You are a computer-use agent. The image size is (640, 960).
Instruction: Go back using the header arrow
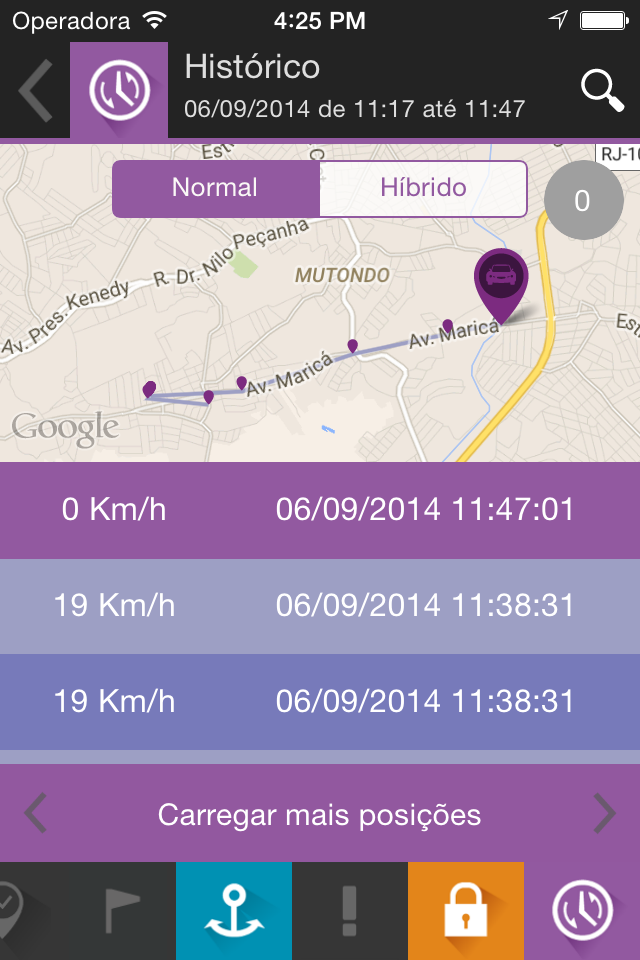pos(35,91)
